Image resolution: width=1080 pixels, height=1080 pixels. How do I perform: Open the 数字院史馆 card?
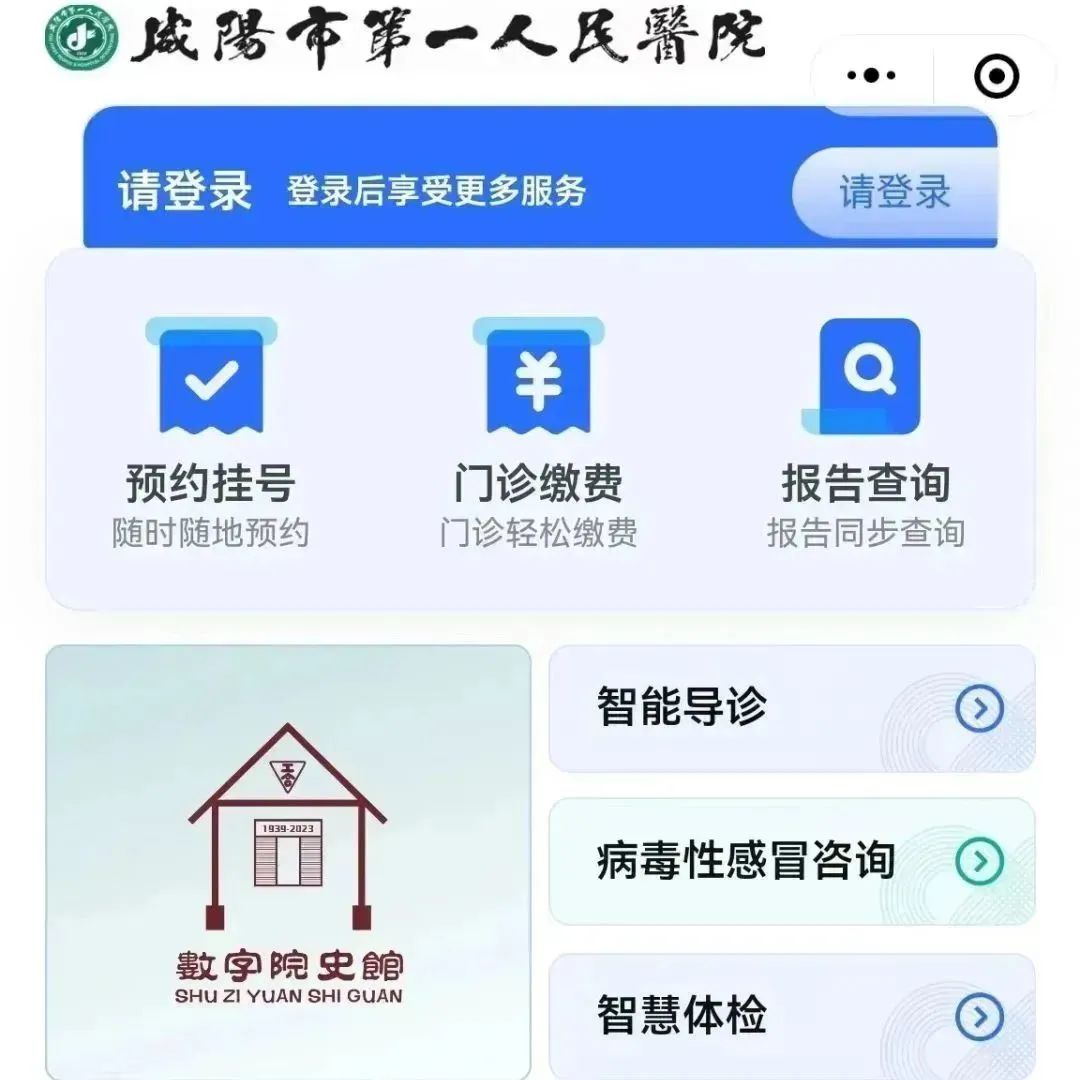[288, 860]
